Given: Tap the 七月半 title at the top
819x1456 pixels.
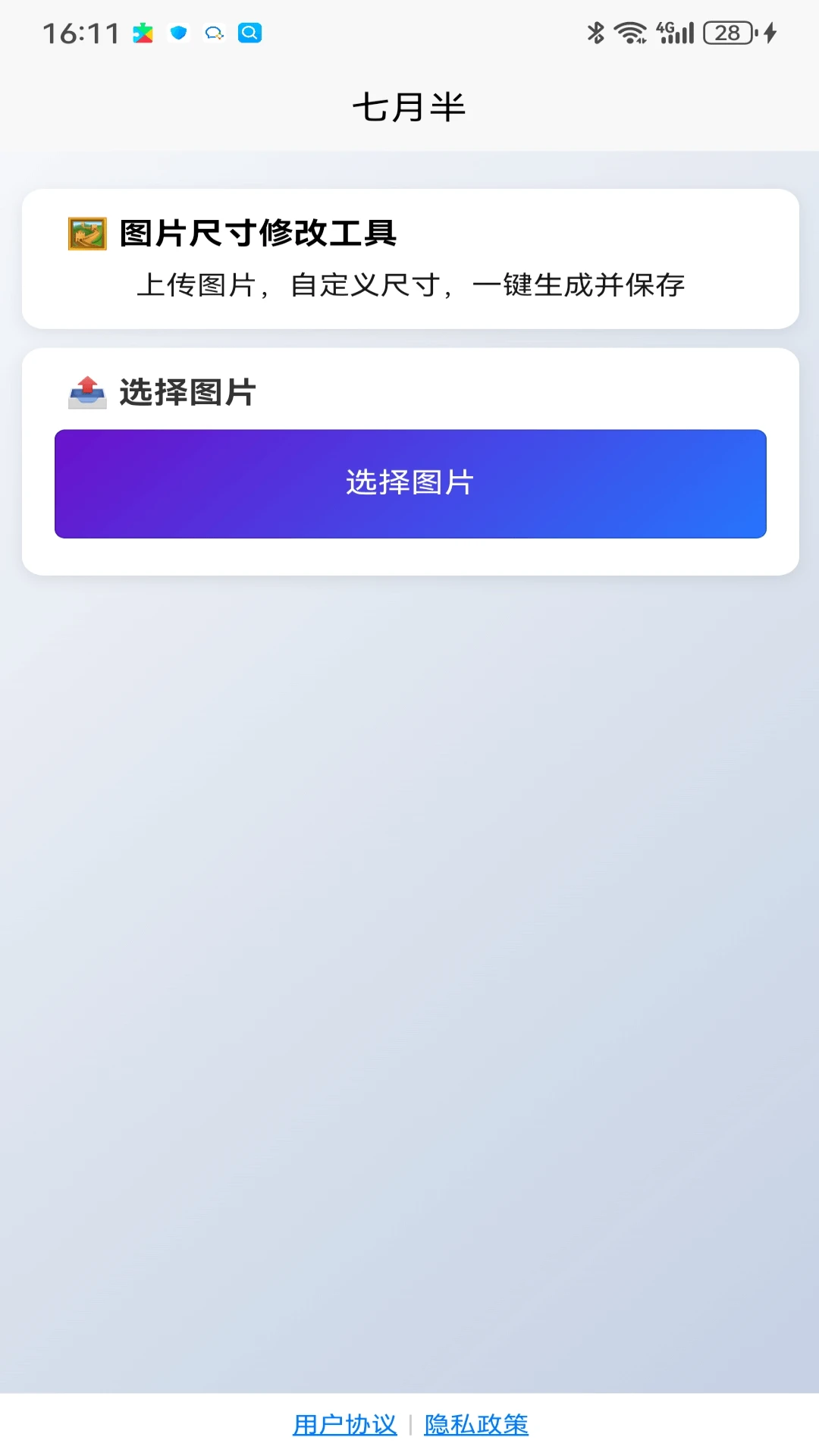Looking at the screenshot, I should tap(409, 106).
